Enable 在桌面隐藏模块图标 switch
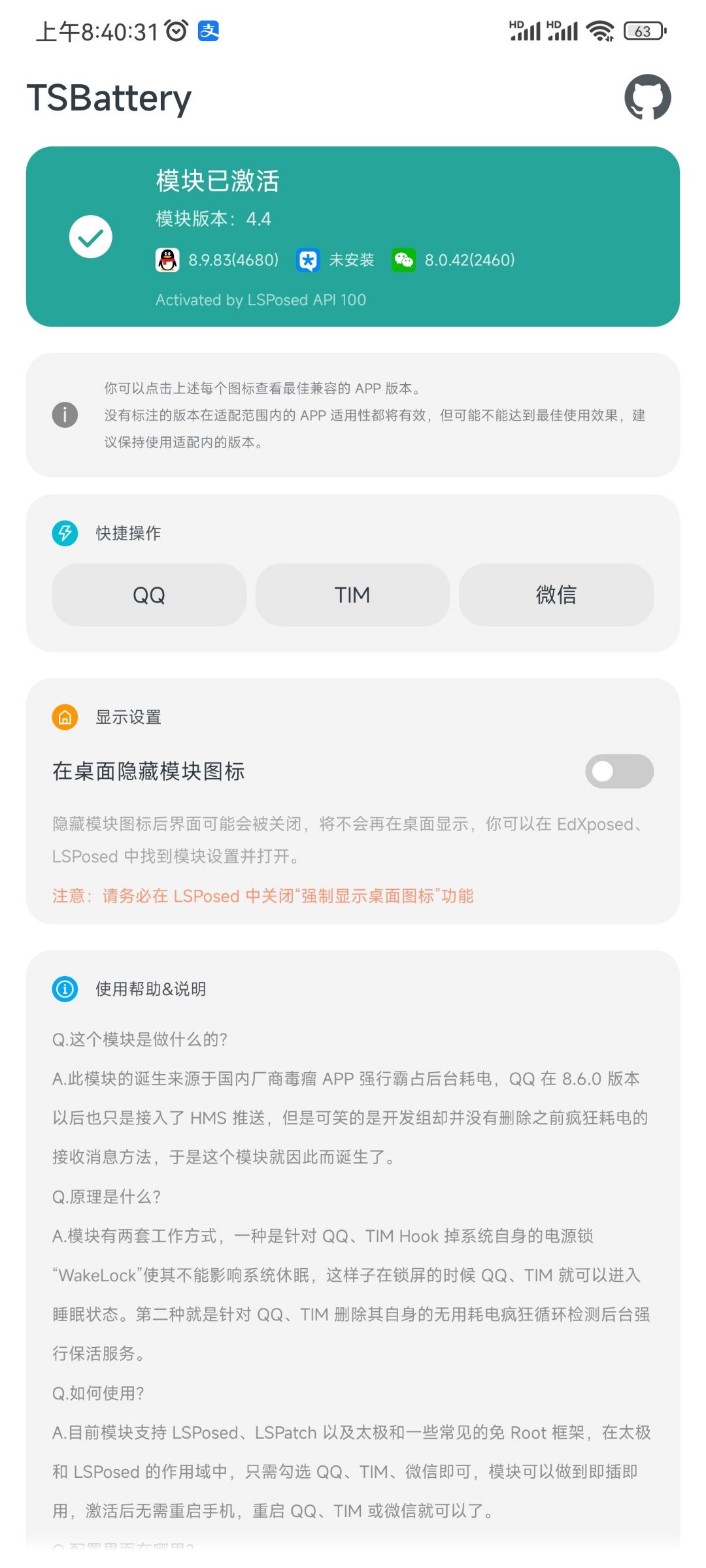 tap(618, 772)
